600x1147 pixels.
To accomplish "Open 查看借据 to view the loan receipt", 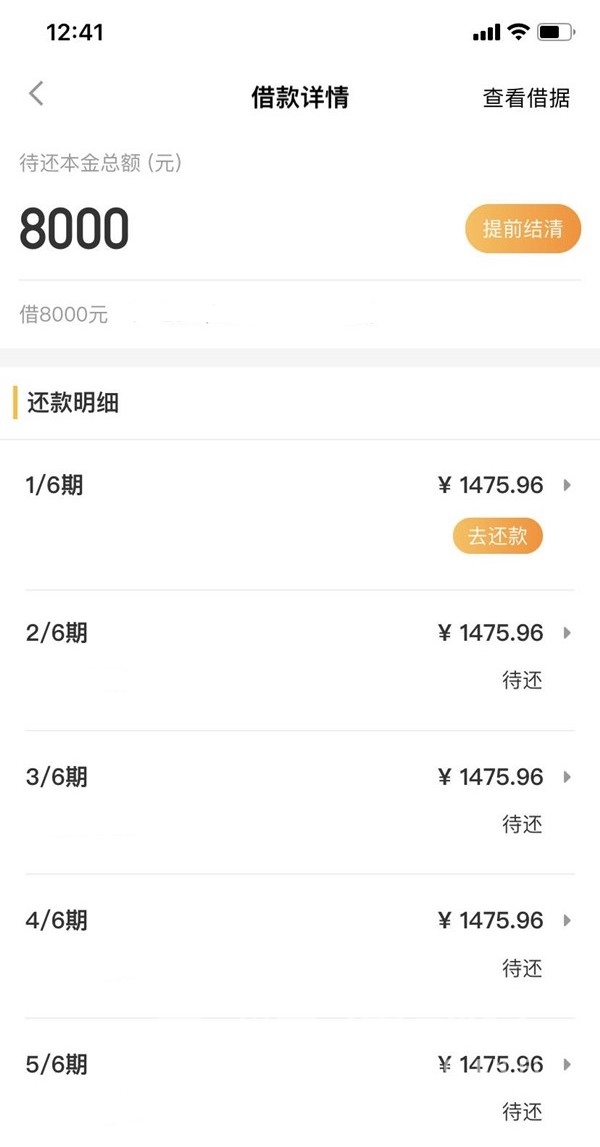I will (526, 97).
